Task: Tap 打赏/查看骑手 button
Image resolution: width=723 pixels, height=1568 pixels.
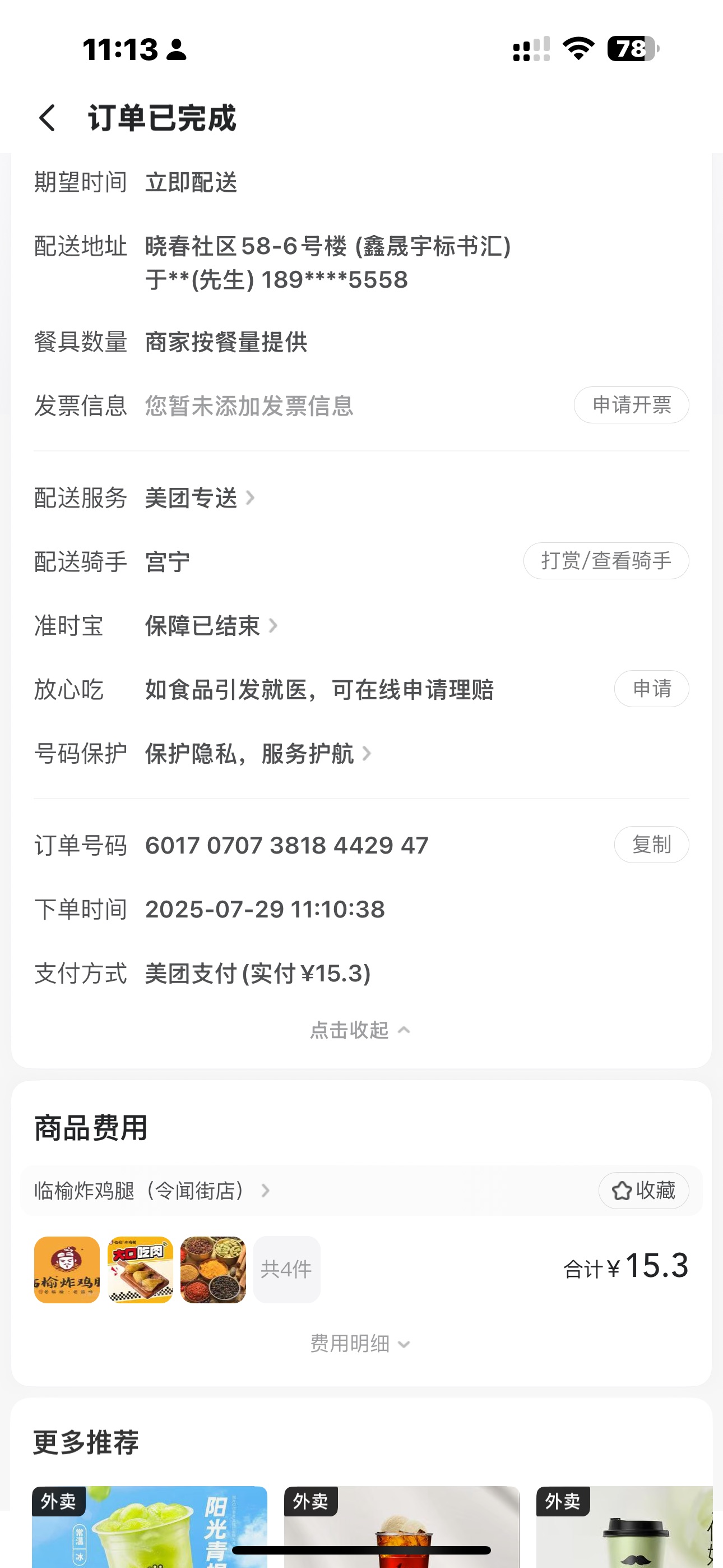Action: coord(605,561)
